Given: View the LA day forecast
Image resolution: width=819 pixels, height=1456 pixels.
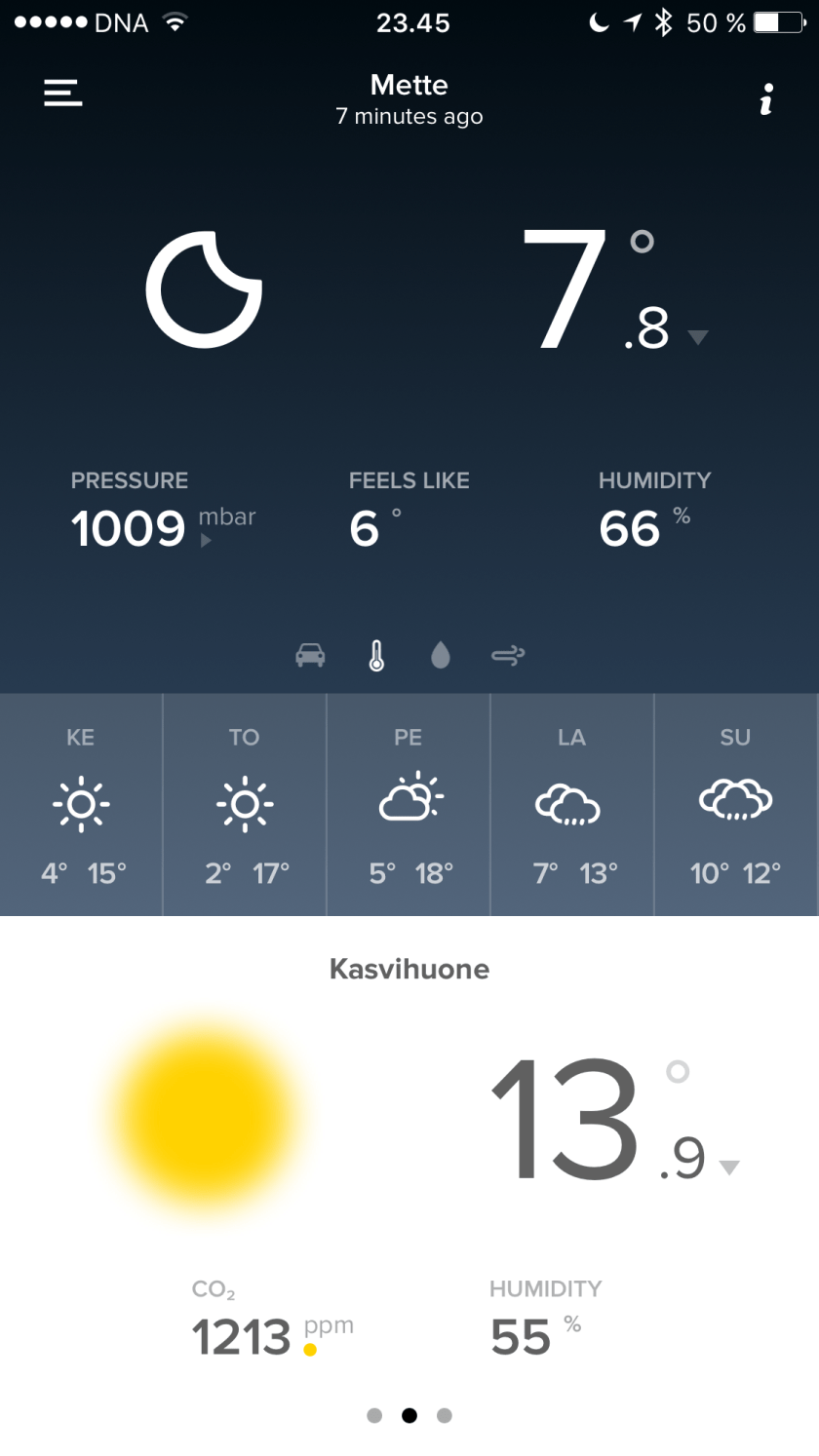Looking at the screenshot, I should [572, 805].
